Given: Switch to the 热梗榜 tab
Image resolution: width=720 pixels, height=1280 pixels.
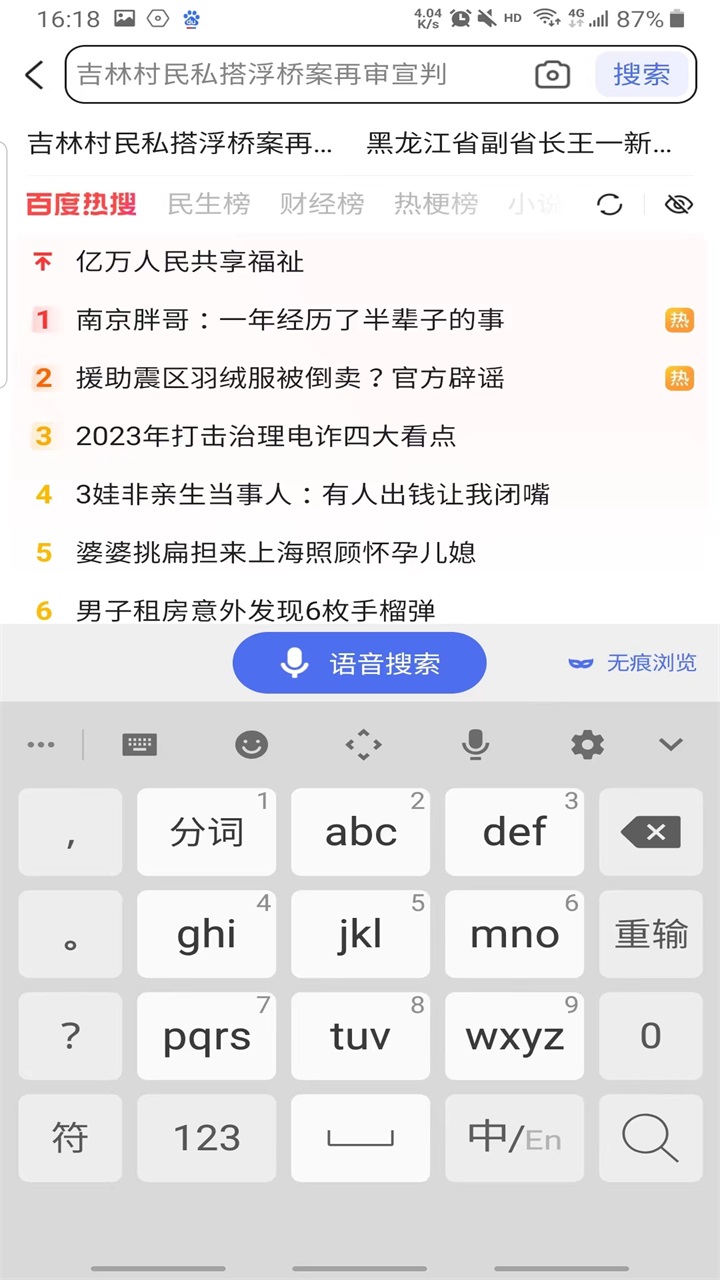Looking at the screenshot, I should 435,205.
